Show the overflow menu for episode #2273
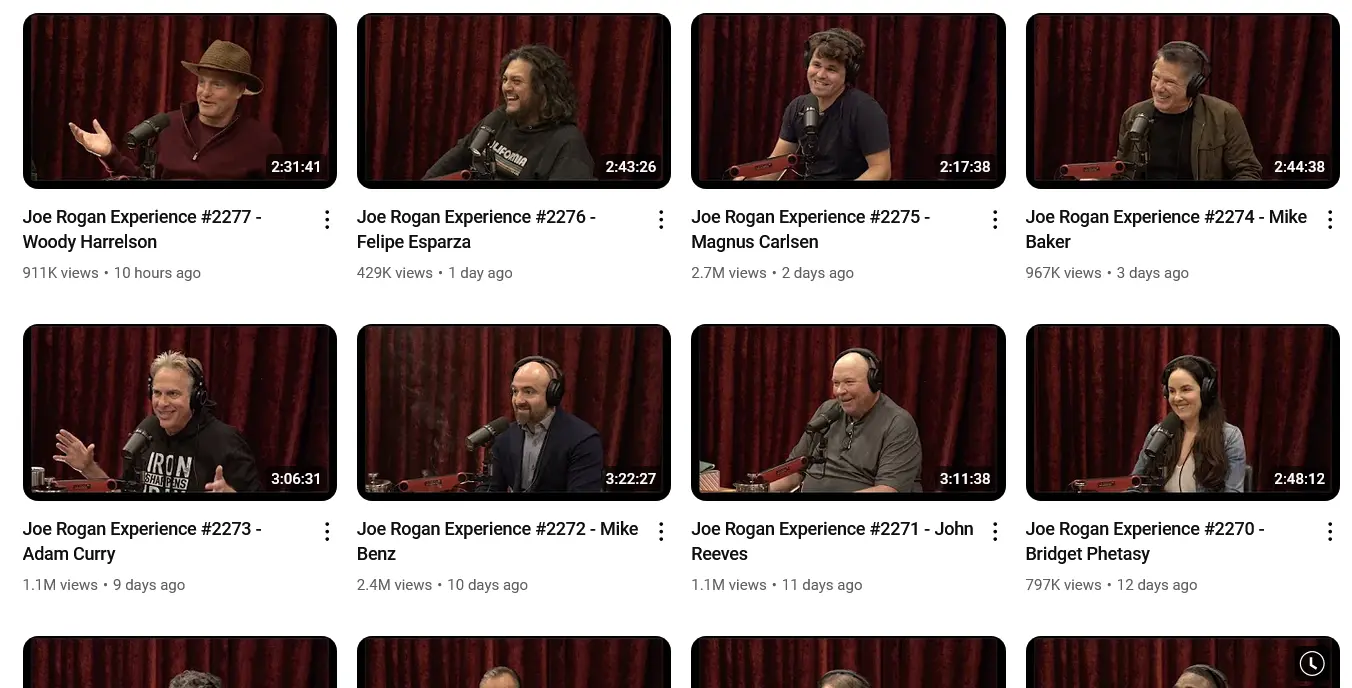The height and width of the screenshot is (688, 1352). pyautogui.click(x=327, y=532)
